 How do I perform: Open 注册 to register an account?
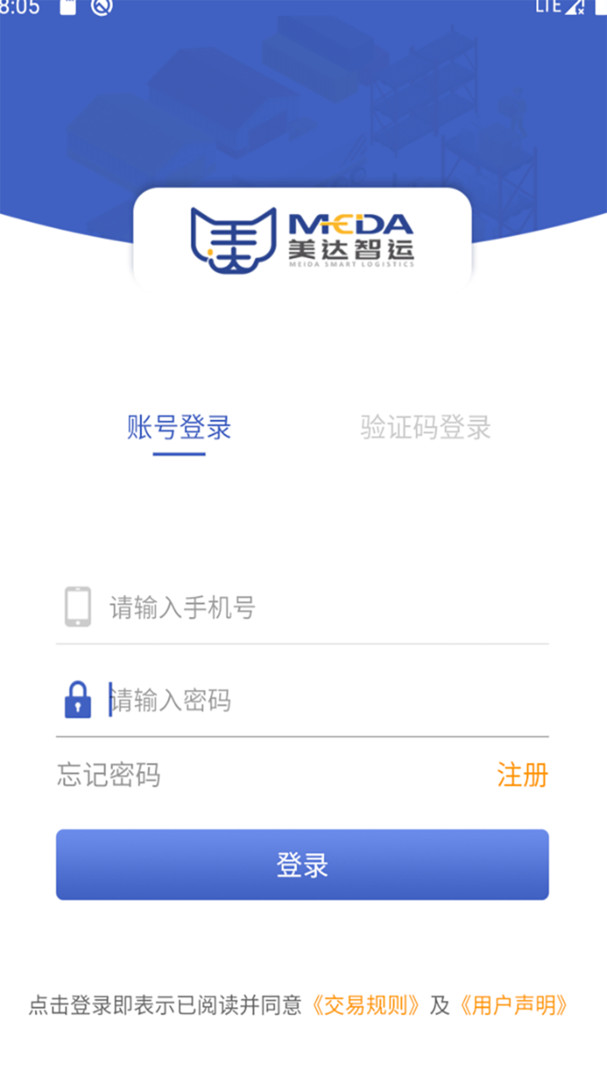(522, 776)
